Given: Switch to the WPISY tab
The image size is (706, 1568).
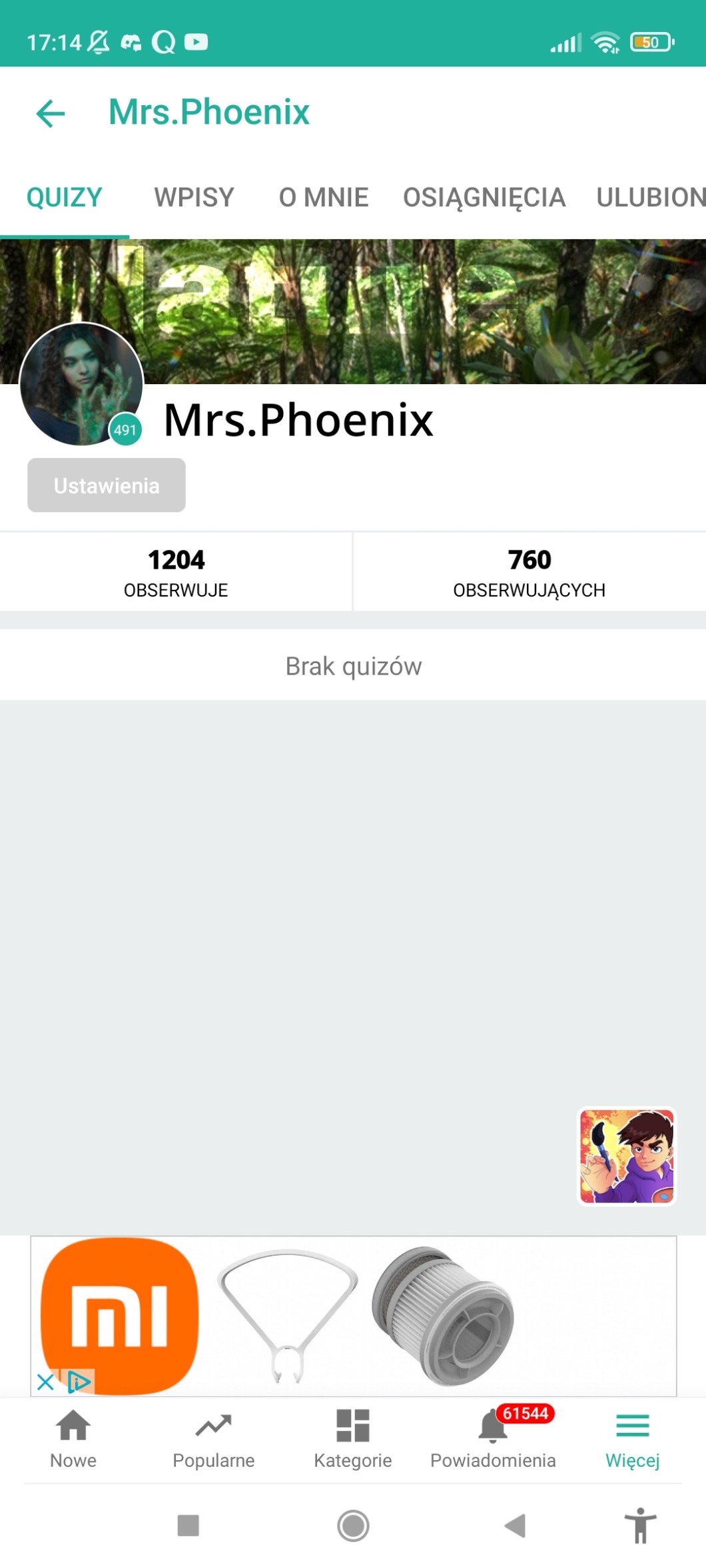Looking at the screenshot, I should tap(194, 198).
